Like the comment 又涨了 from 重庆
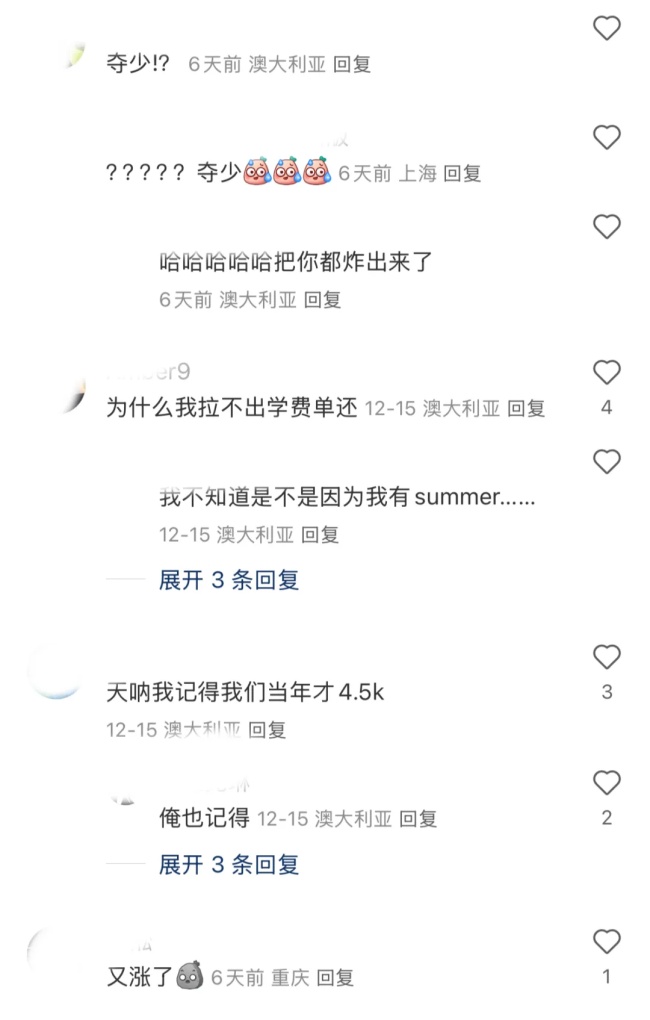Image resolution: width=650 pixels, height=1020 pixels. 607,942
